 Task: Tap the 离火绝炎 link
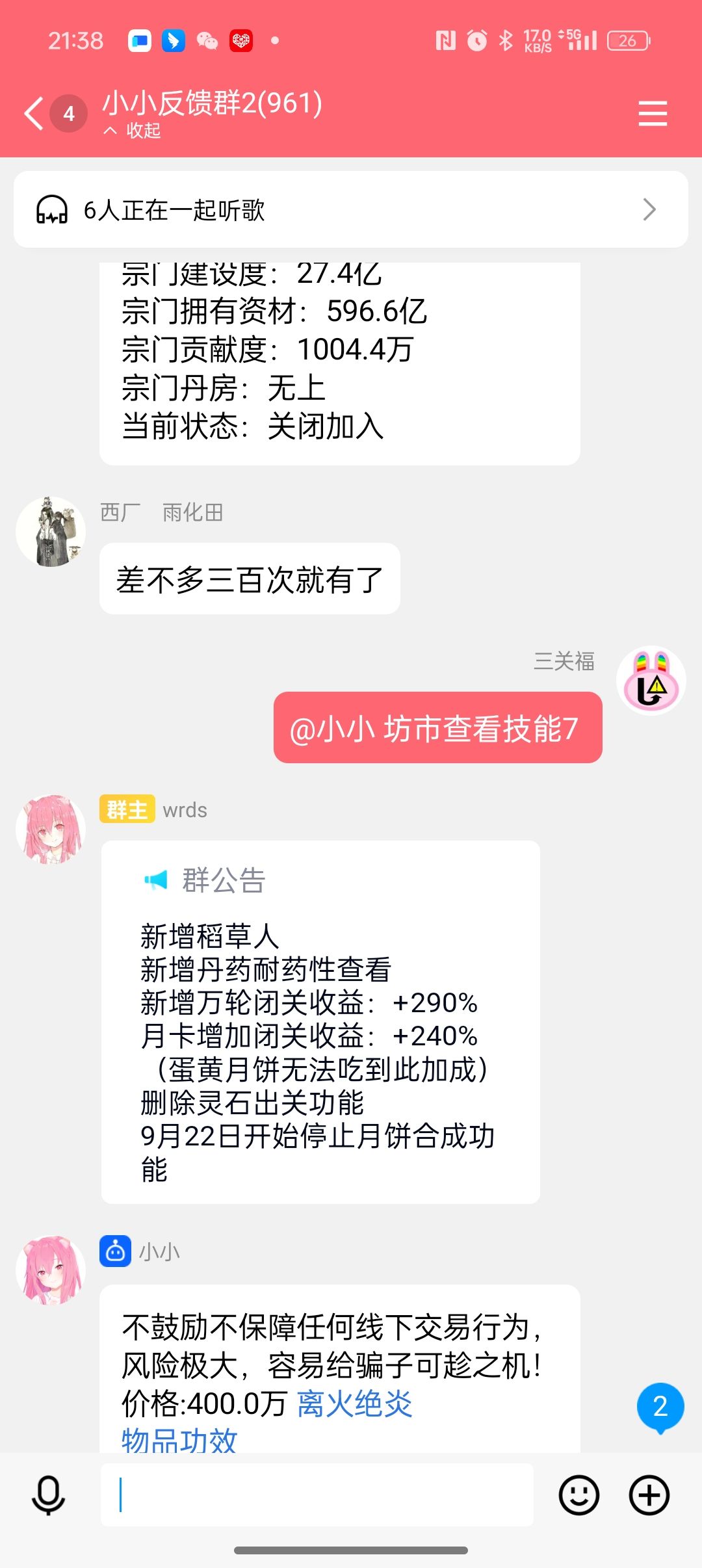tap(355, 1404)
